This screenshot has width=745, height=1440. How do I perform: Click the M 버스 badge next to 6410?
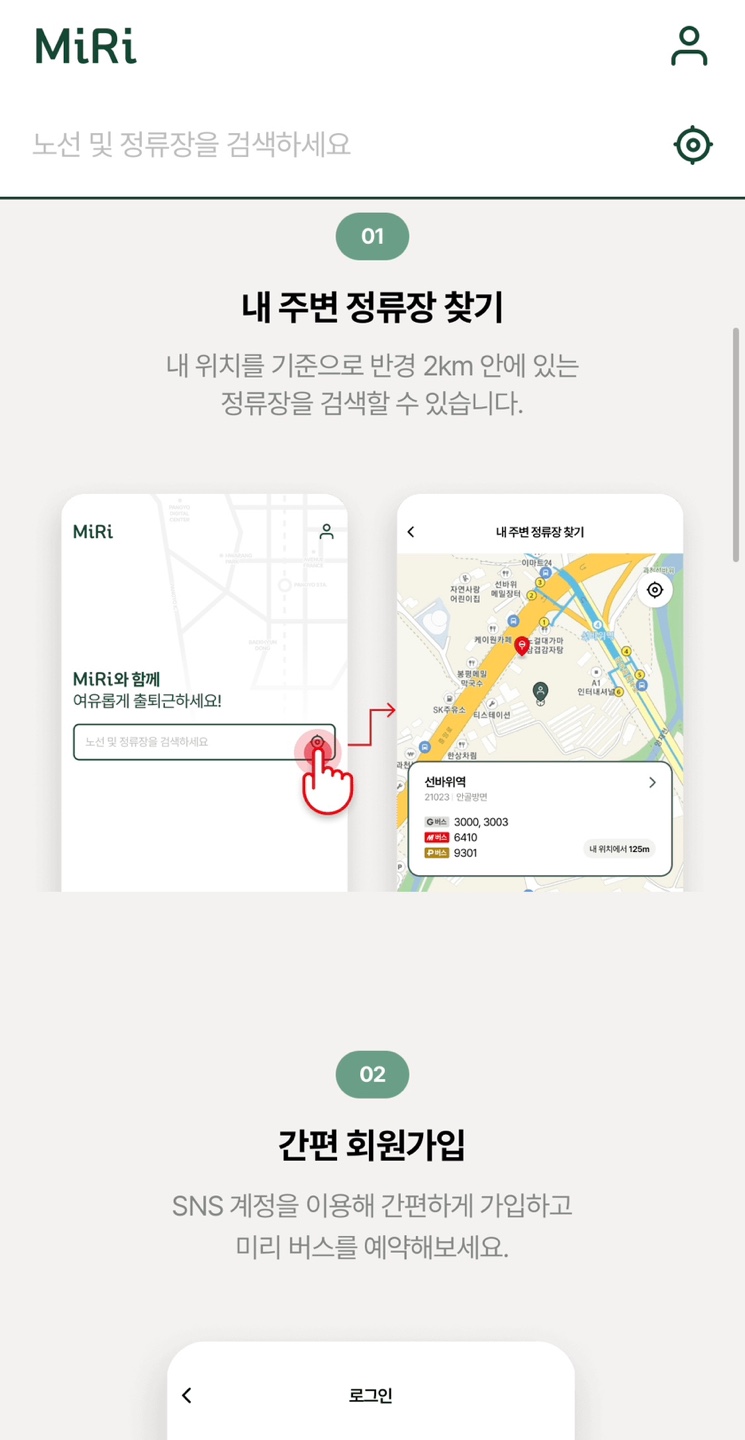click(x=435, y=835)
